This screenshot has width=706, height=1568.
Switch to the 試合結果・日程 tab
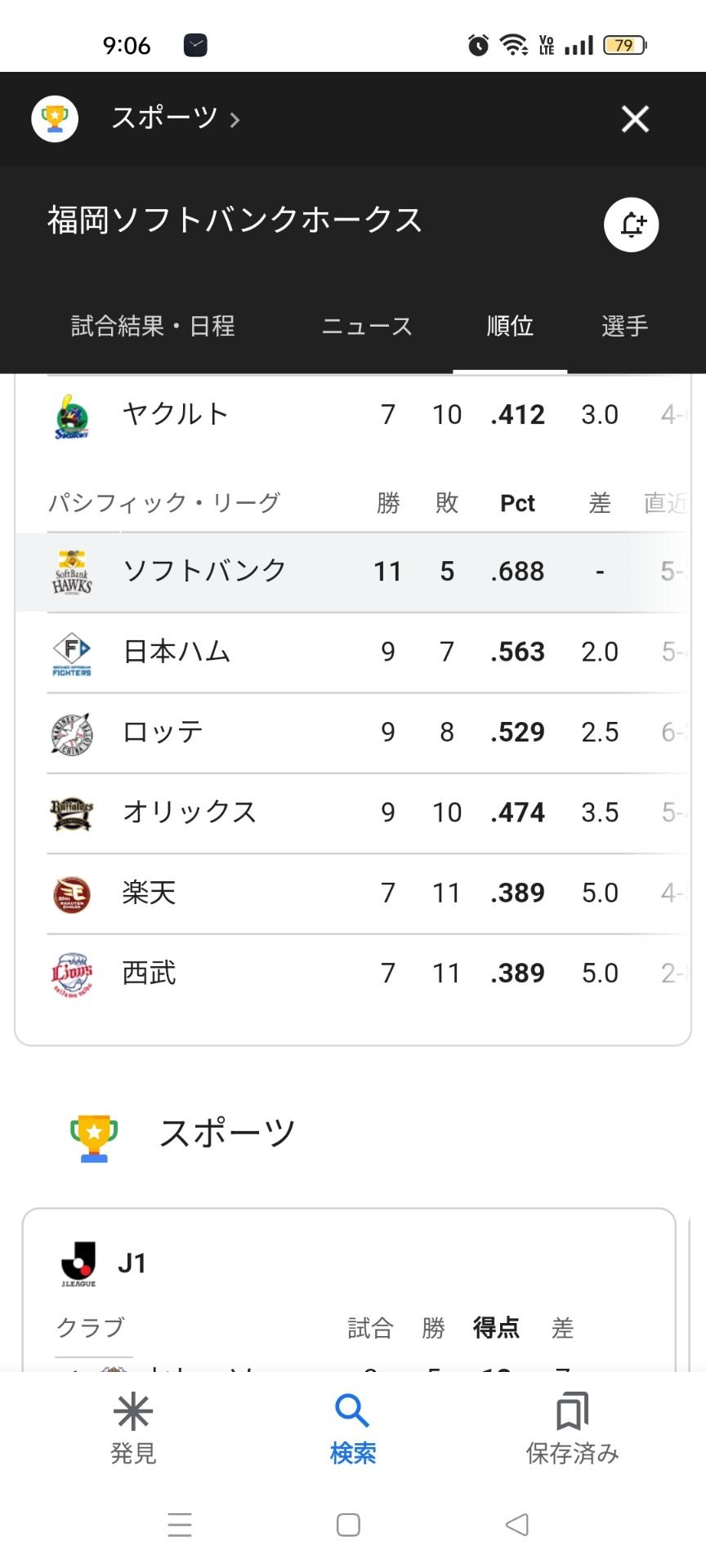pyautogui.click(x=153, y=326)
